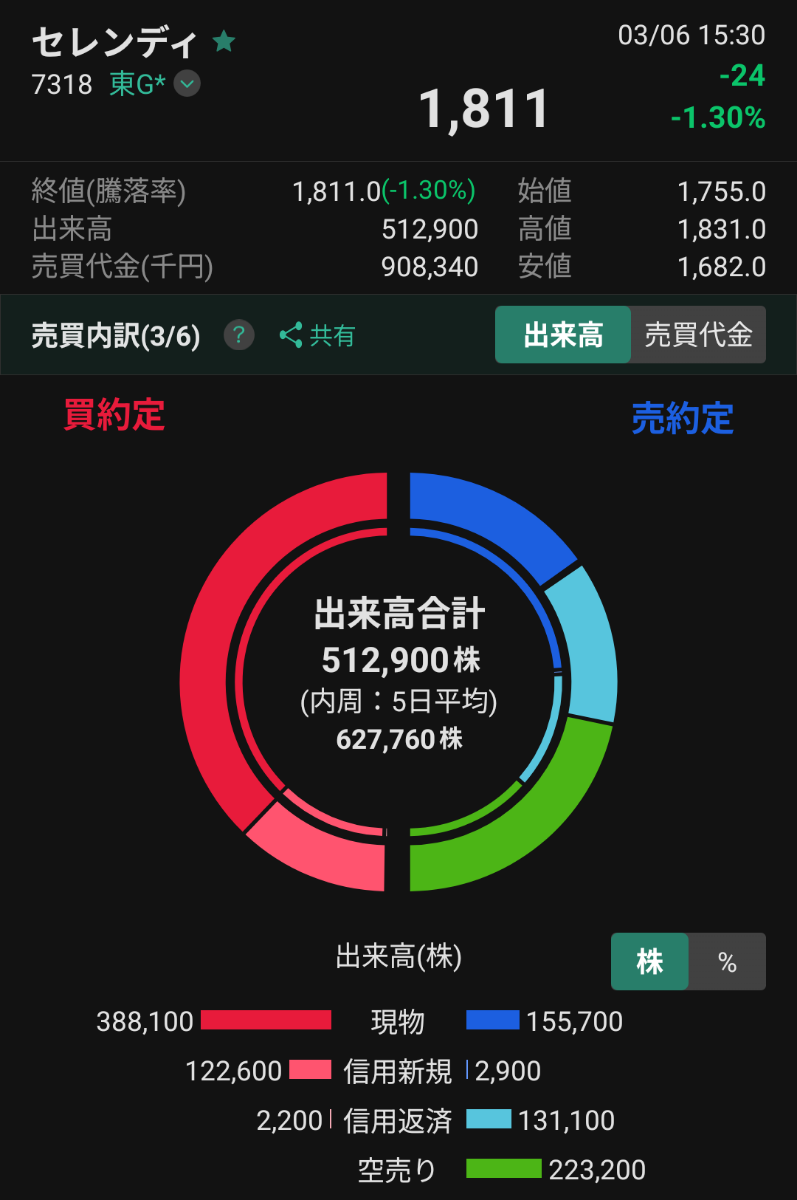This screenshot has width=797, height=1200.
Task: Open the help question mark icon
Action: [237, 335]
